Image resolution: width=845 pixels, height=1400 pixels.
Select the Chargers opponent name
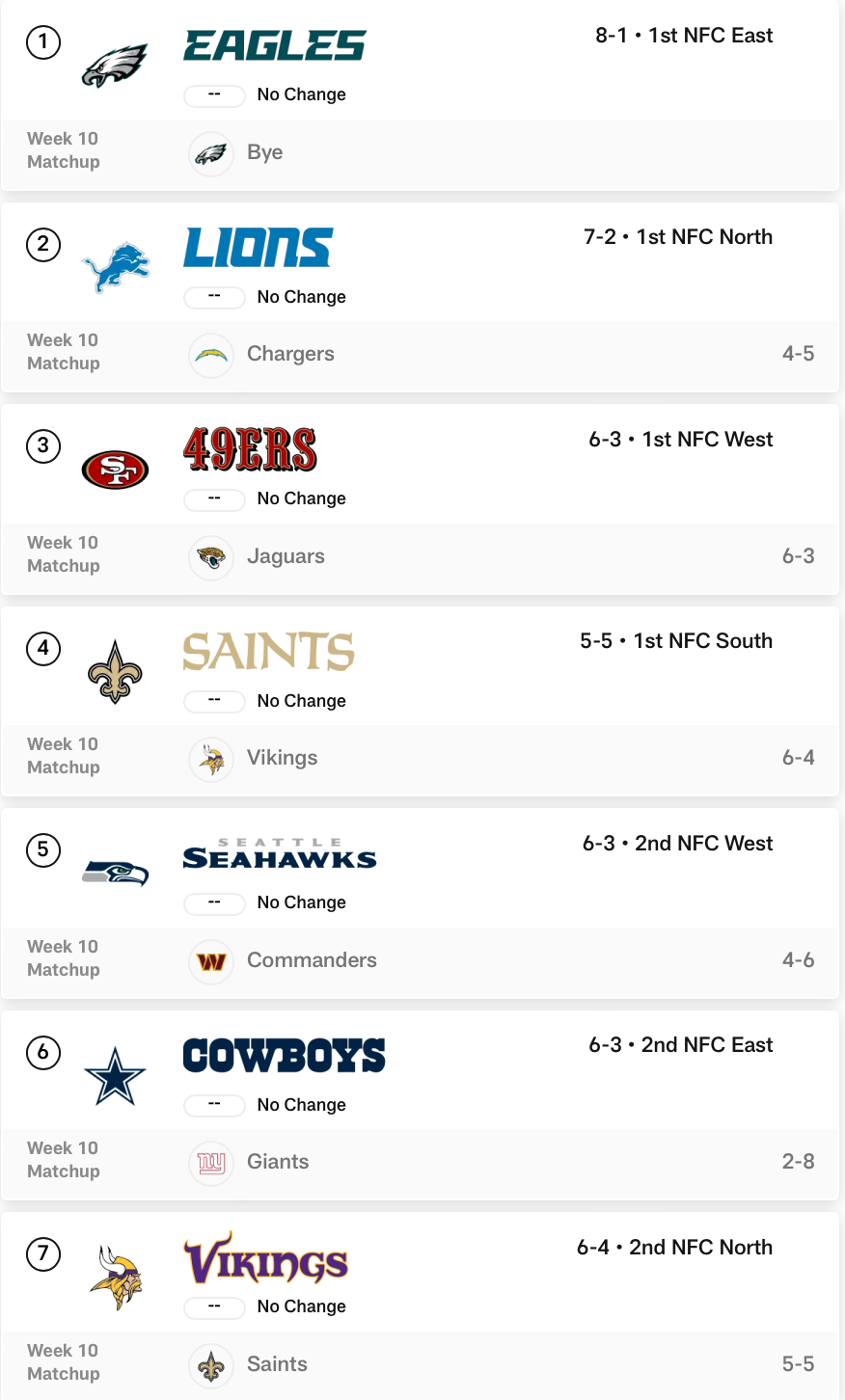(290, 354)
